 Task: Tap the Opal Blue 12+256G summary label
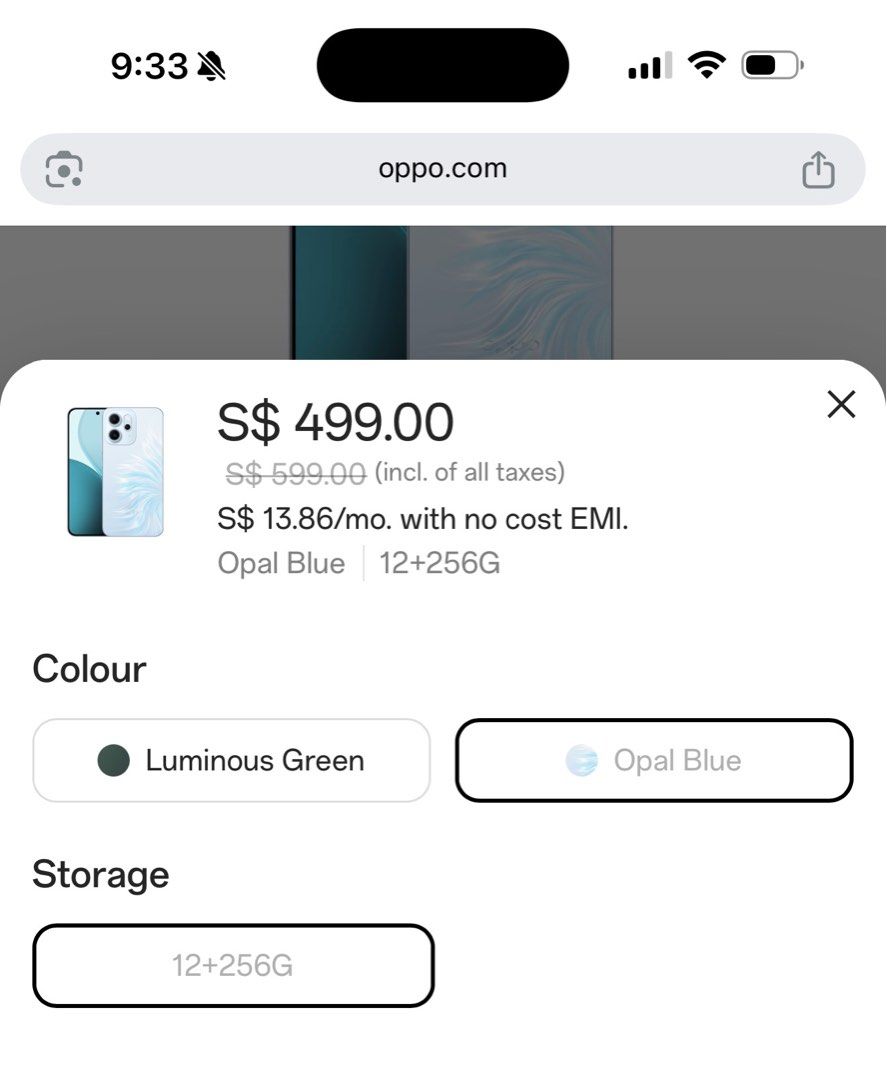click(x=358, y=563)
